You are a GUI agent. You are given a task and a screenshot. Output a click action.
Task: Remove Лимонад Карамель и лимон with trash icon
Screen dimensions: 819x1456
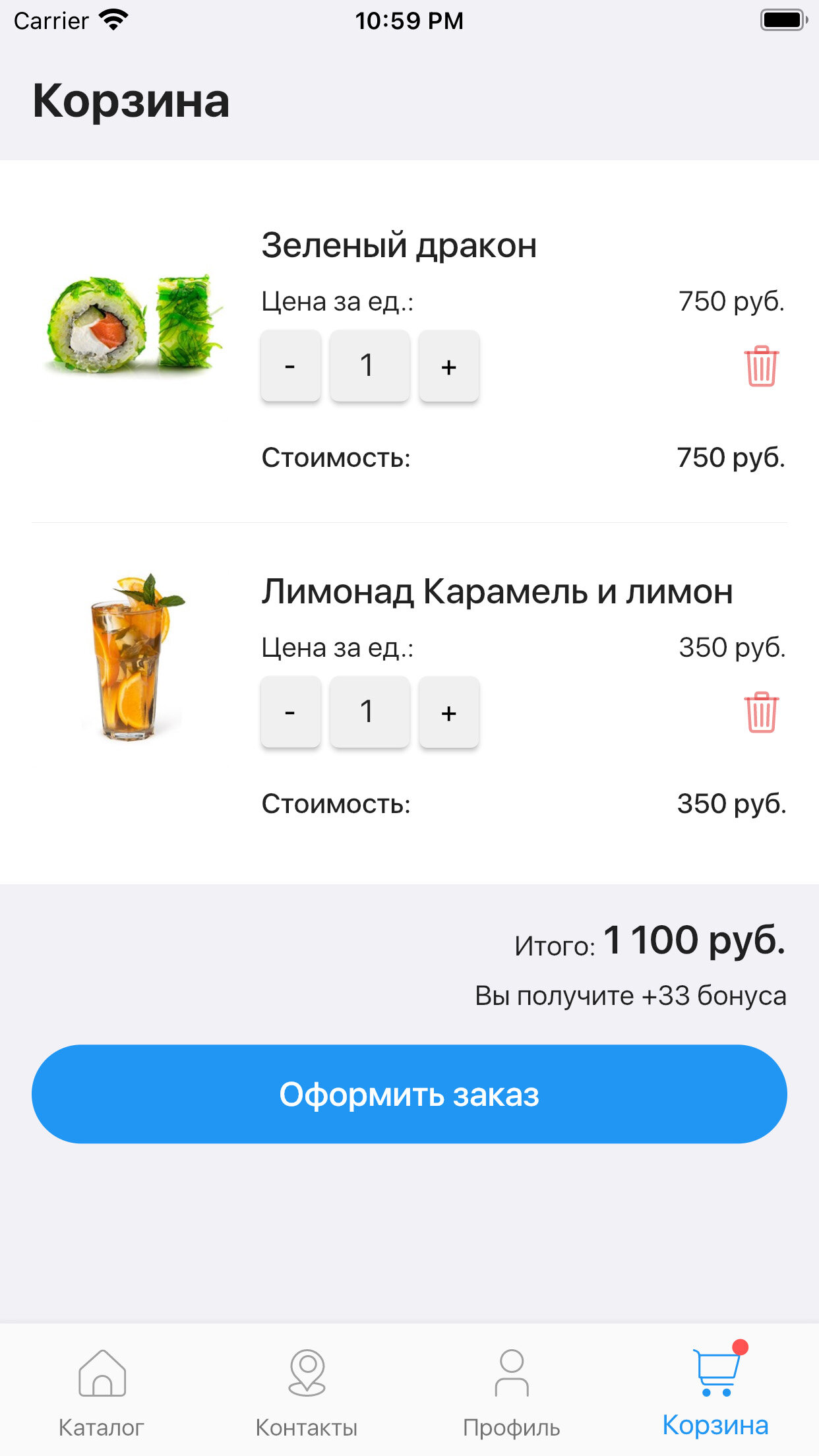[762, 712]
